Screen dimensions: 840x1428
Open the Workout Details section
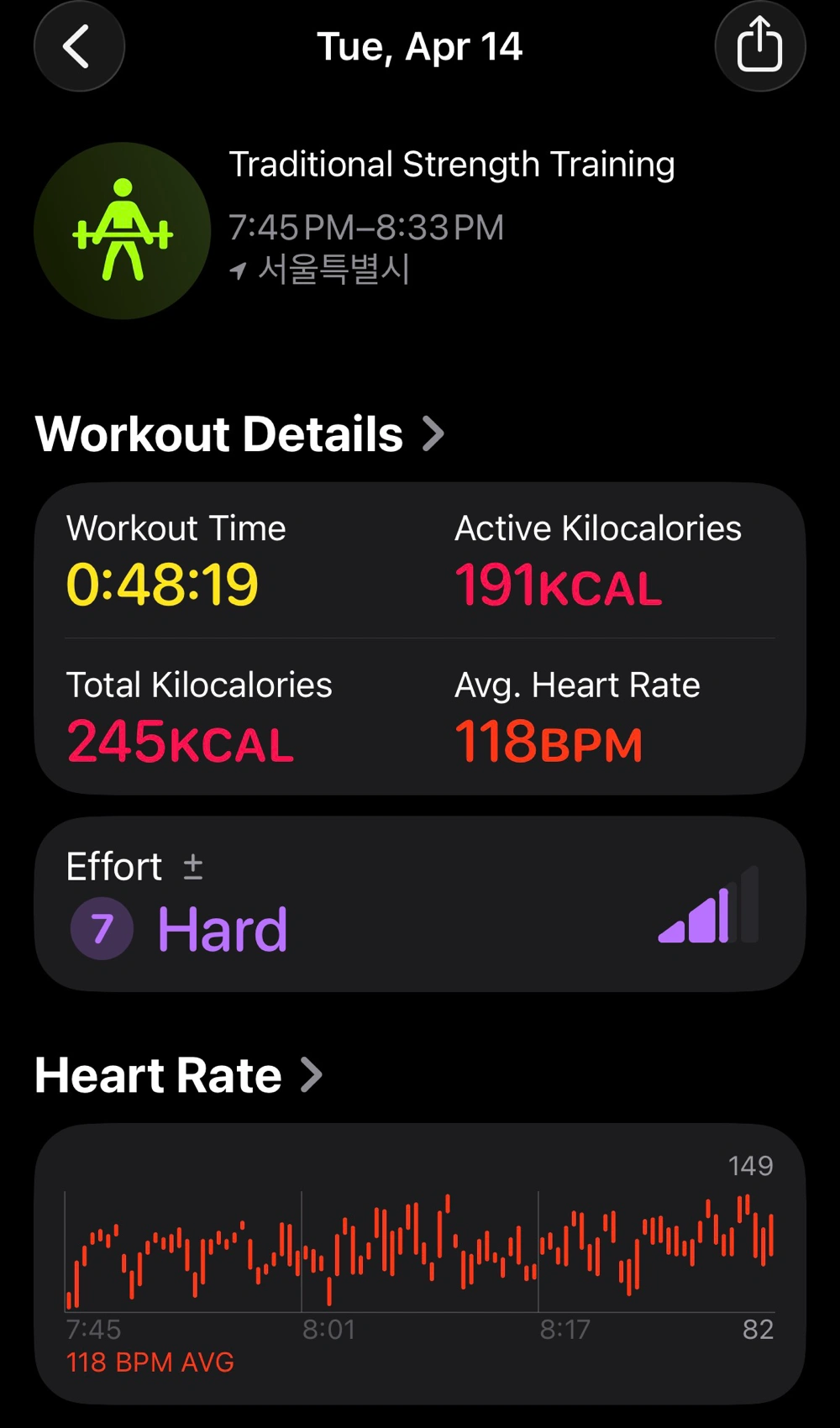click(239, 434)
